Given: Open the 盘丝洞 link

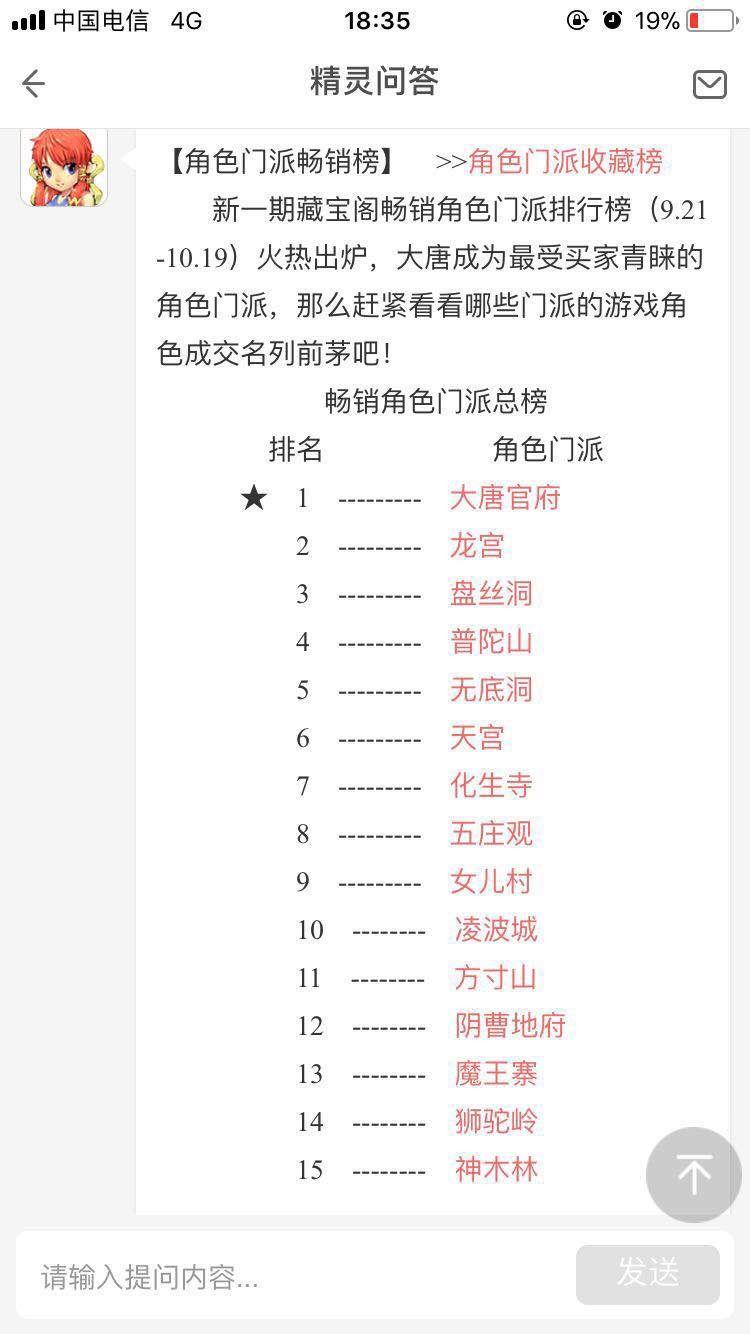Looking at the screenshot, I should [491, 593].
